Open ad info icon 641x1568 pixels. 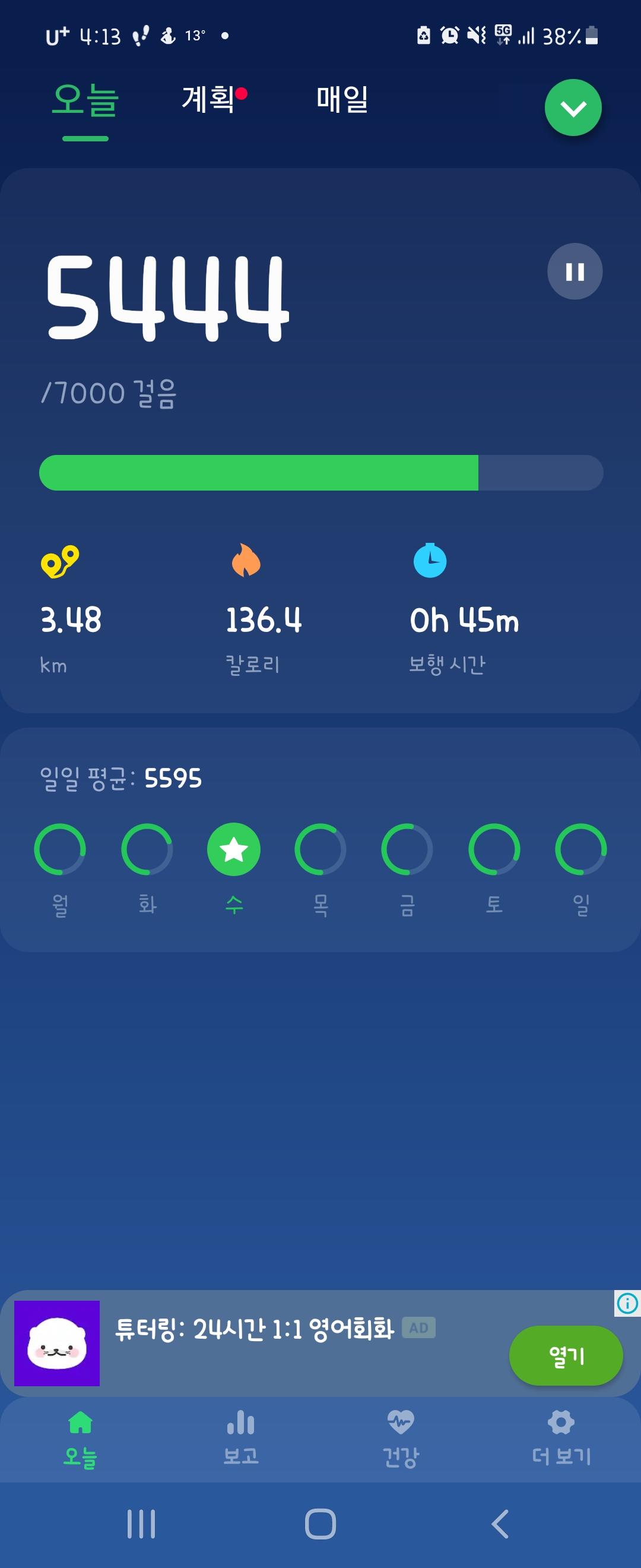(x=627, y=1303)
